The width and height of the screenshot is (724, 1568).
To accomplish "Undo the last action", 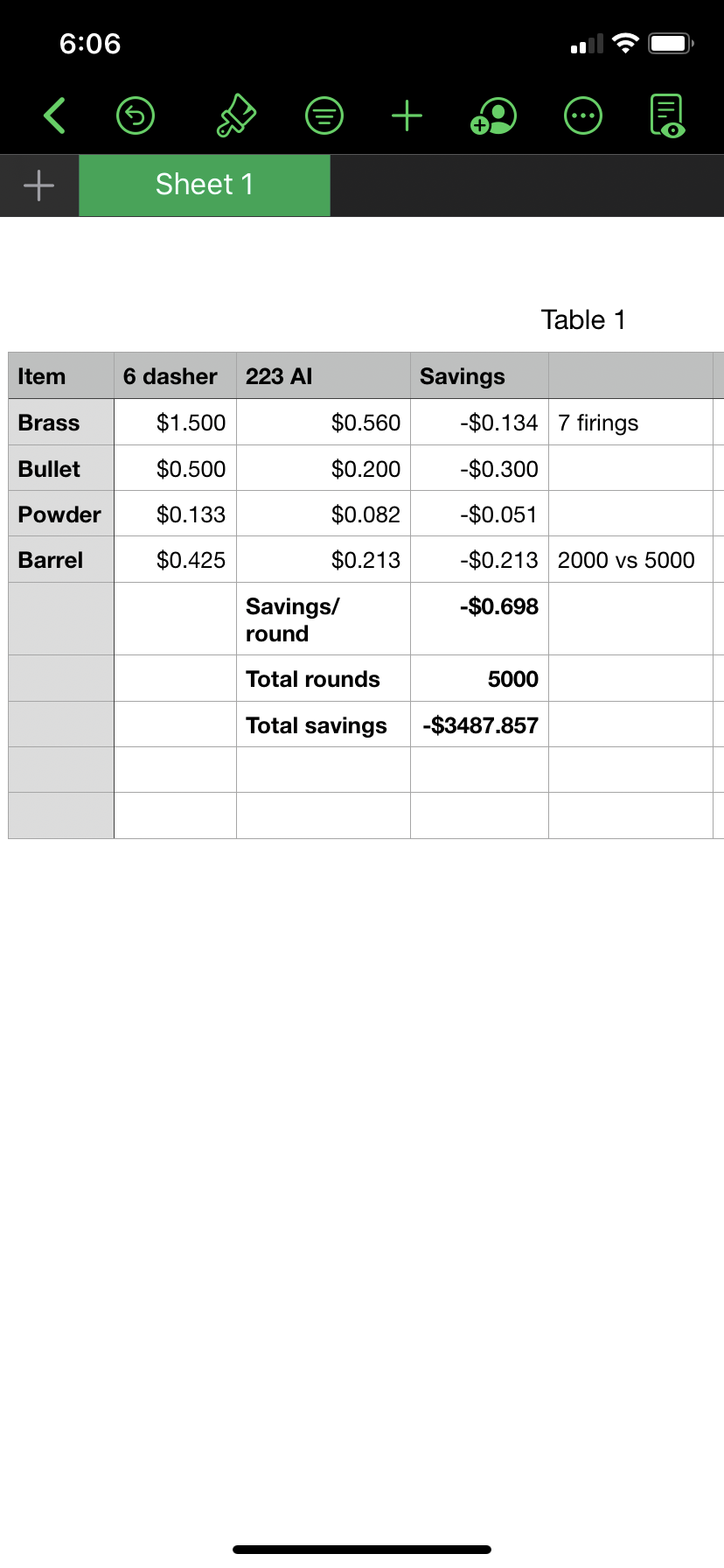I will pyautogui.click(x=136, y=115).
